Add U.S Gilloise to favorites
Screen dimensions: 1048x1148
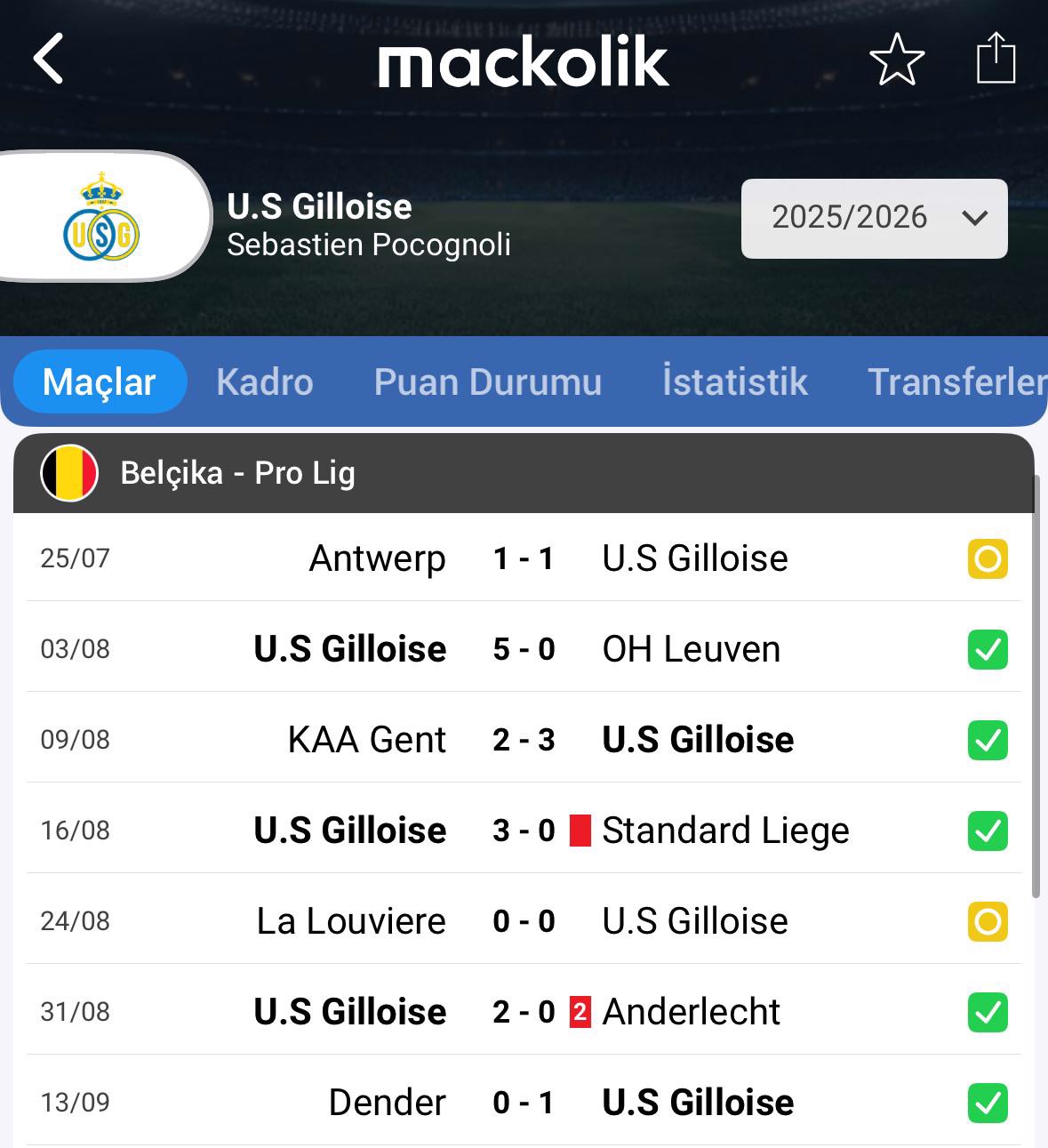896,60
